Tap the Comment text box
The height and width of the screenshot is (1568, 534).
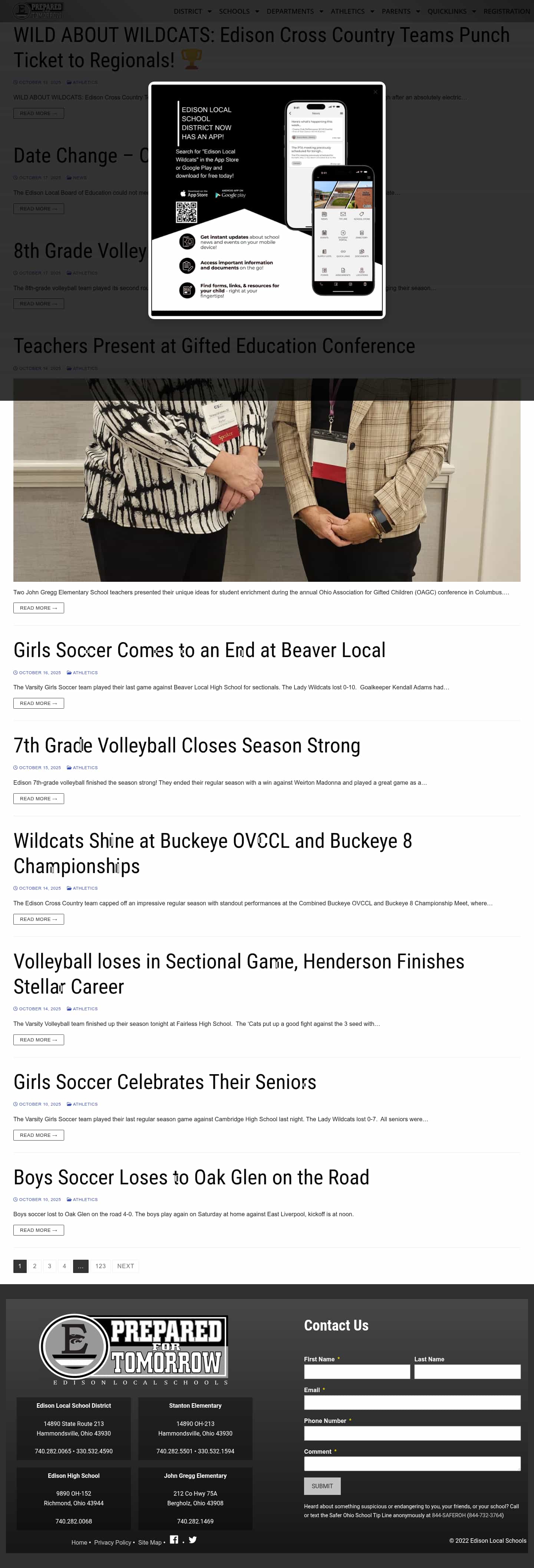pos(412,1463)
